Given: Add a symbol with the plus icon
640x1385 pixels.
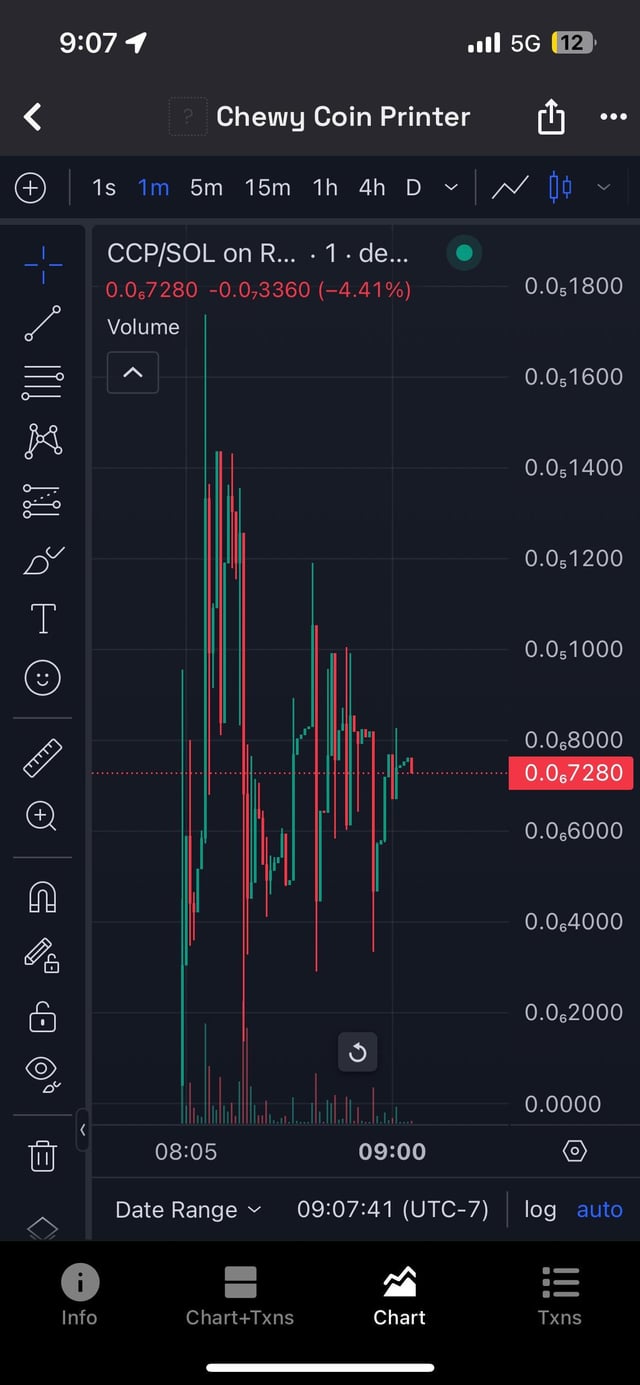Looking at the screenshot, I should [x=31, y=187].
